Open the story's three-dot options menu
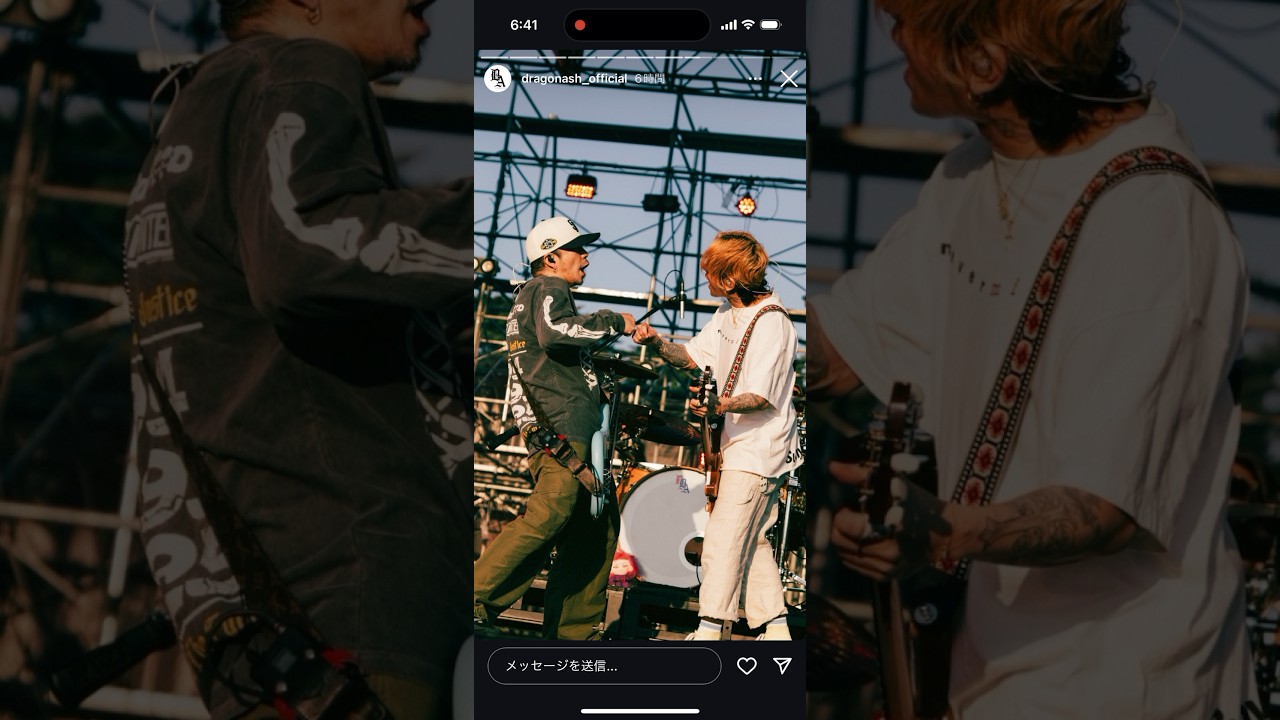1280x720 pixels. (x=755, y=79)
